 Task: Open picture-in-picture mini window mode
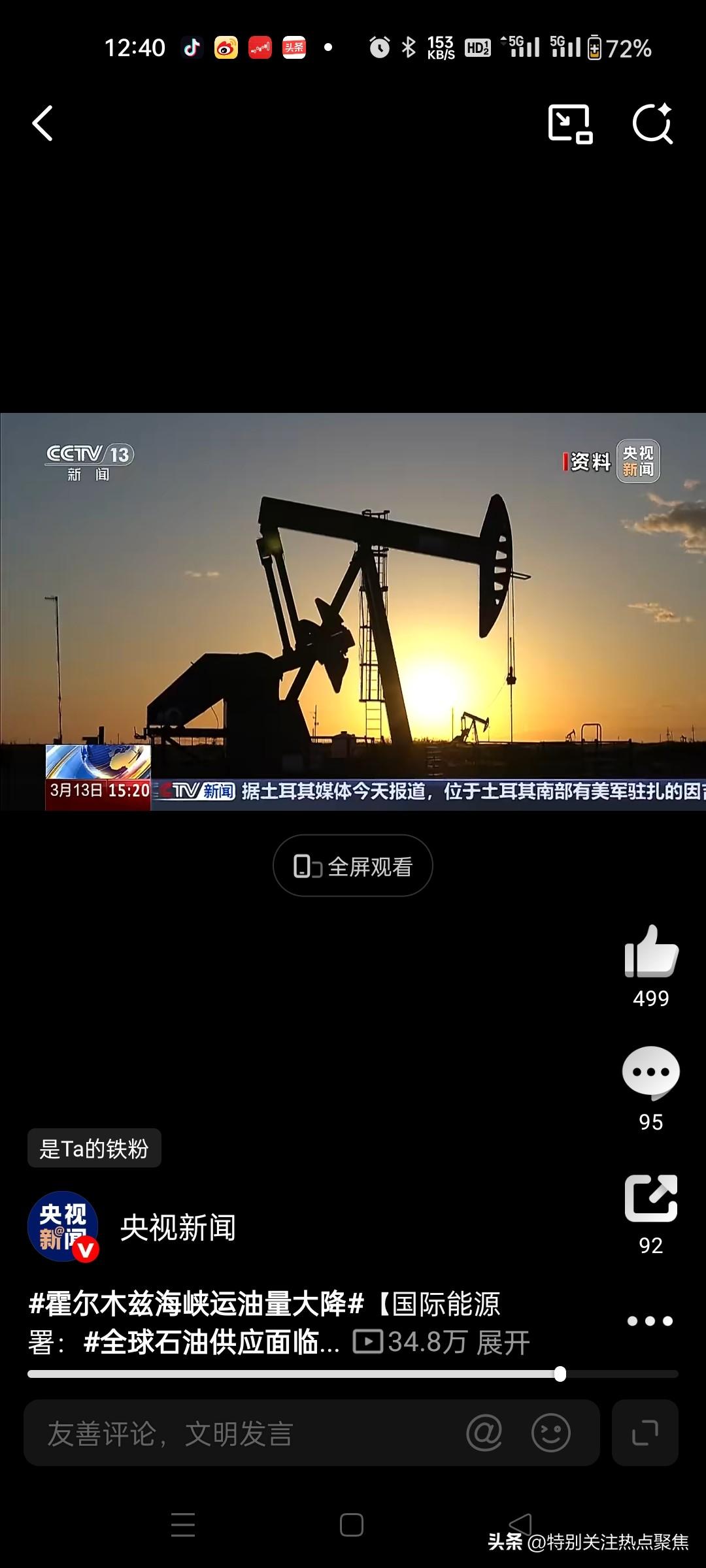[x=568, y=124]
